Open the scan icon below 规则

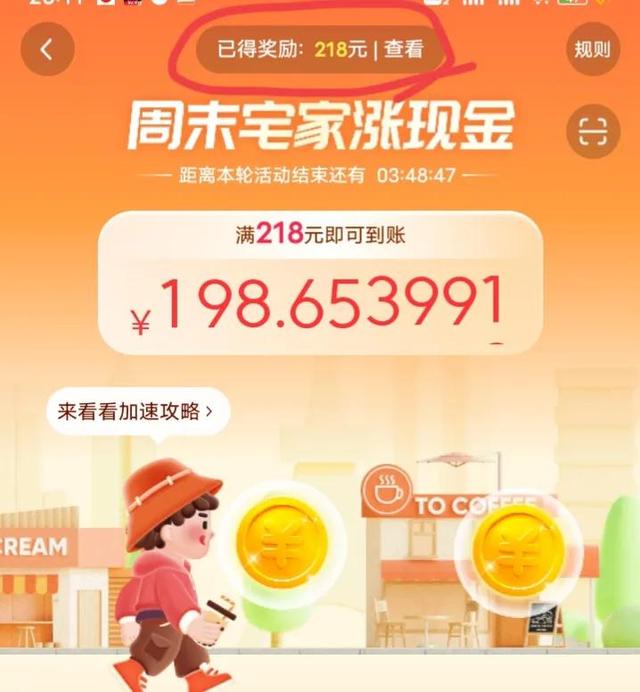pos(592,130)
